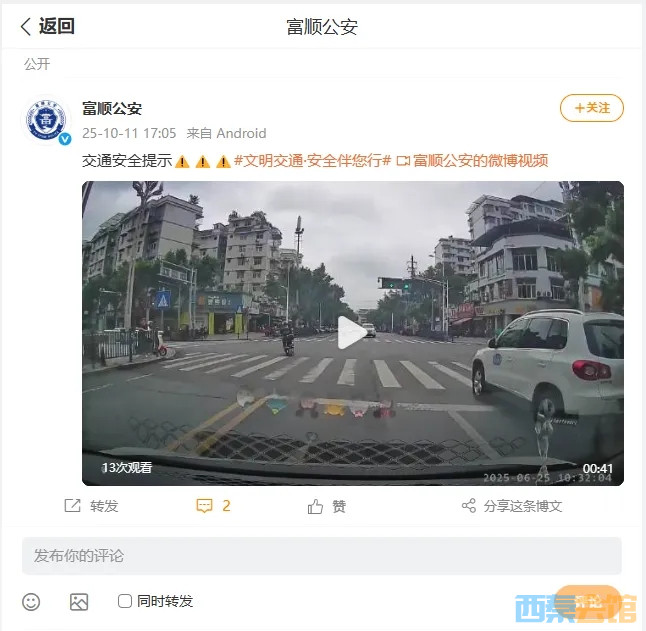Open the 富顺公安 username link
Viewport: 646px width, 631px height.
coord(112,108)
